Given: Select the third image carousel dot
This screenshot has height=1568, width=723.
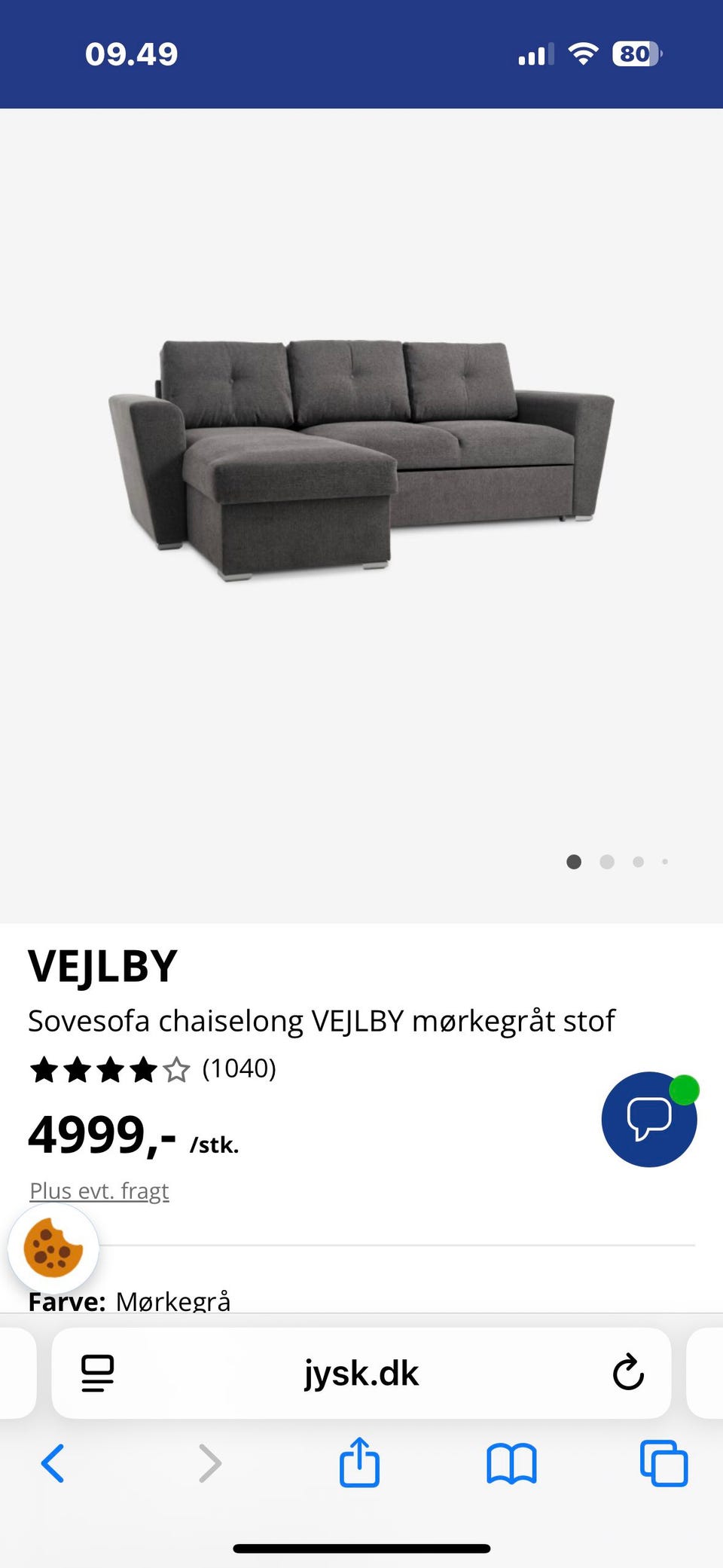Looking at the screenshot, I should coord(637,861).
